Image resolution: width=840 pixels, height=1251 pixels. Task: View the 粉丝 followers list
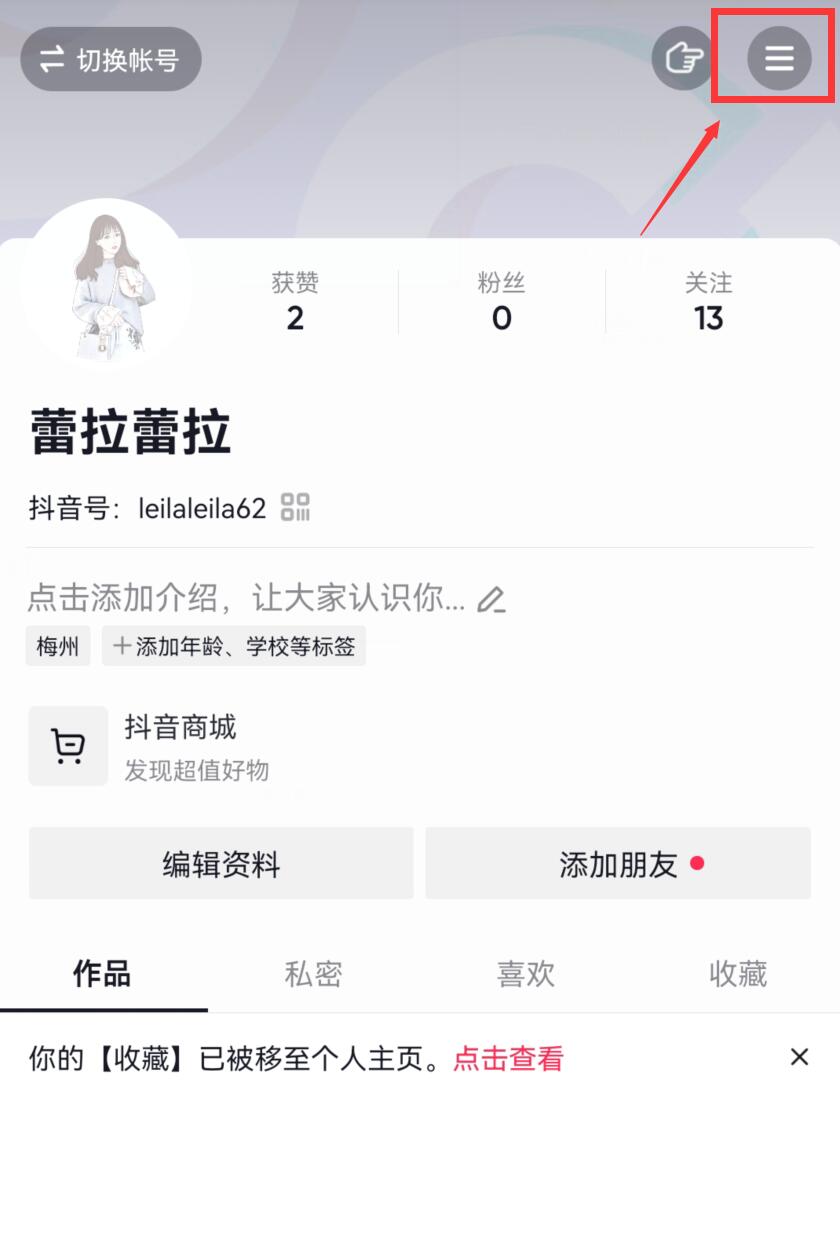[501, 301]
